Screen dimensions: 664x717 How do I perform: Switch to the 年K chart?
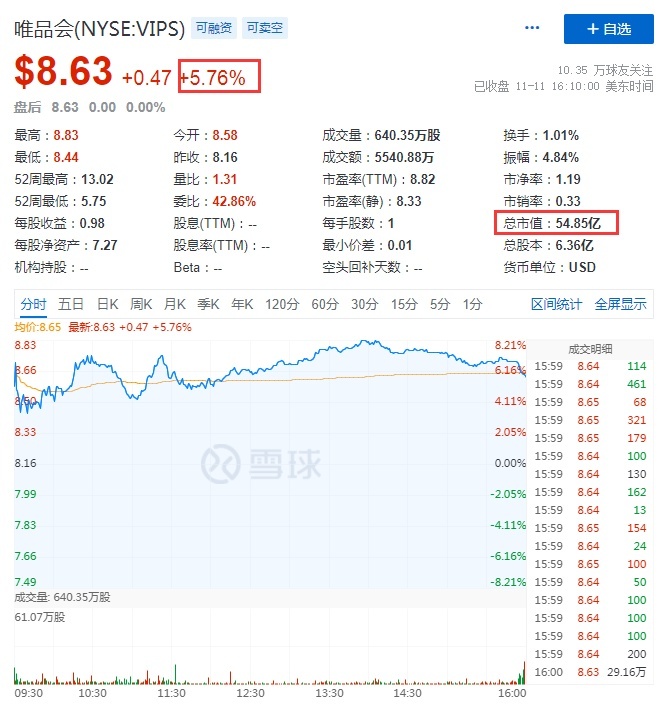pyautogui.click(x=242, y=304)
